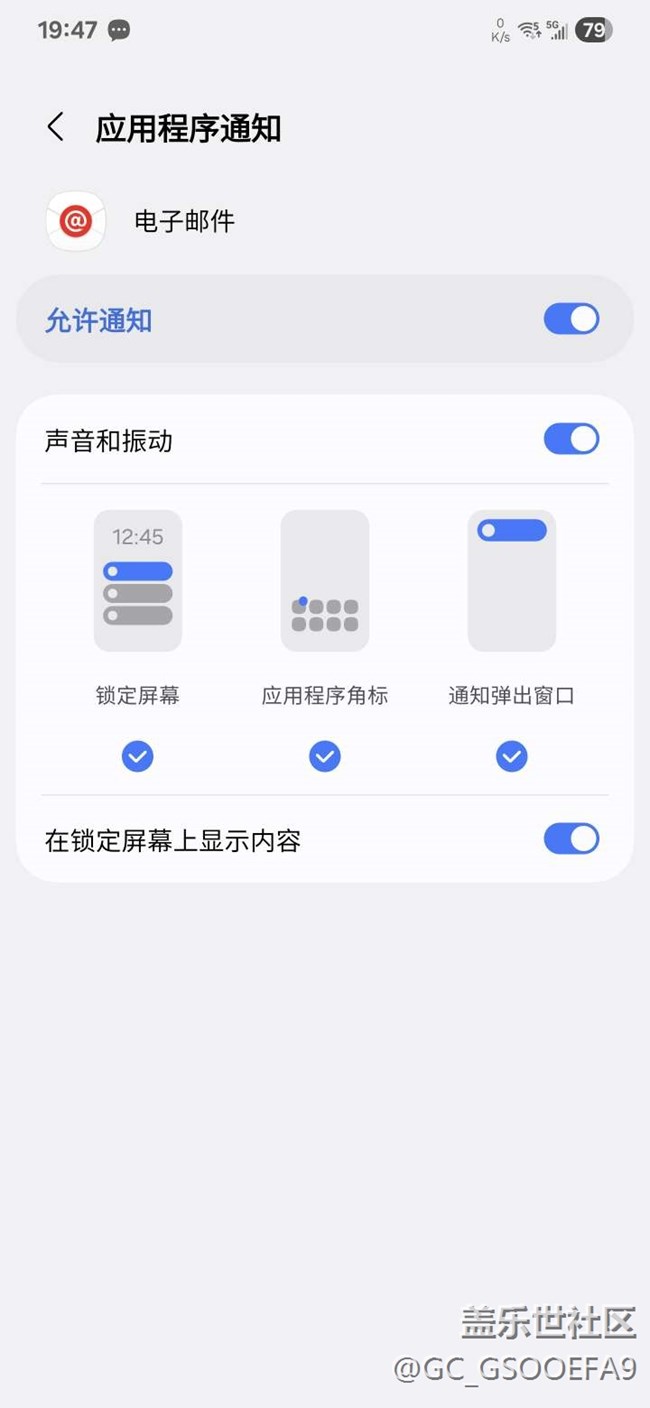Uncheck the 通知弹出窗口 option
The width and height of the screenshot is (650, 1408).
(x=512, y=757)
